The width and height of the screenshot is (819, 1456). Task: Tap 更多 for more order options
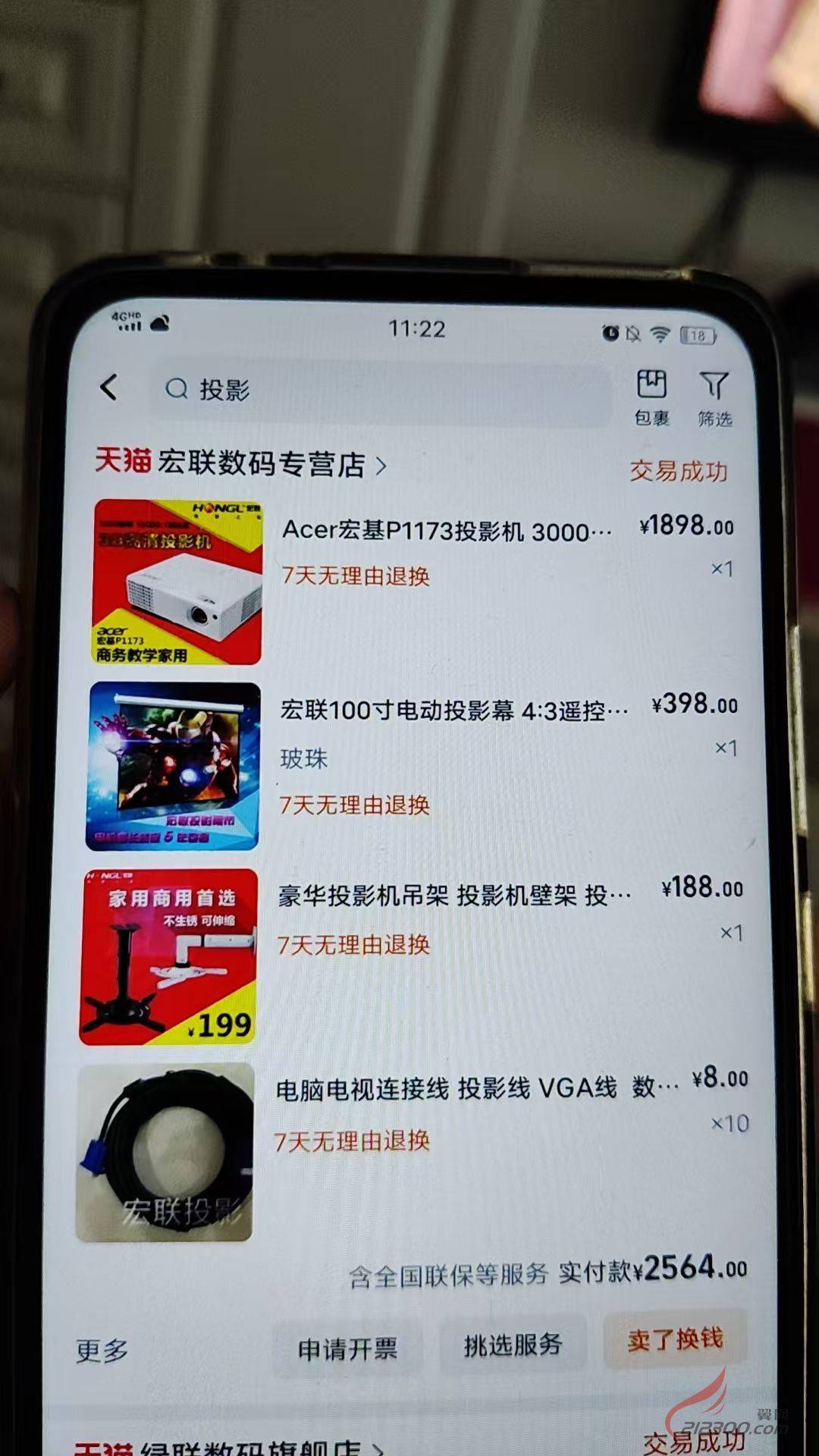[102, 1351]
